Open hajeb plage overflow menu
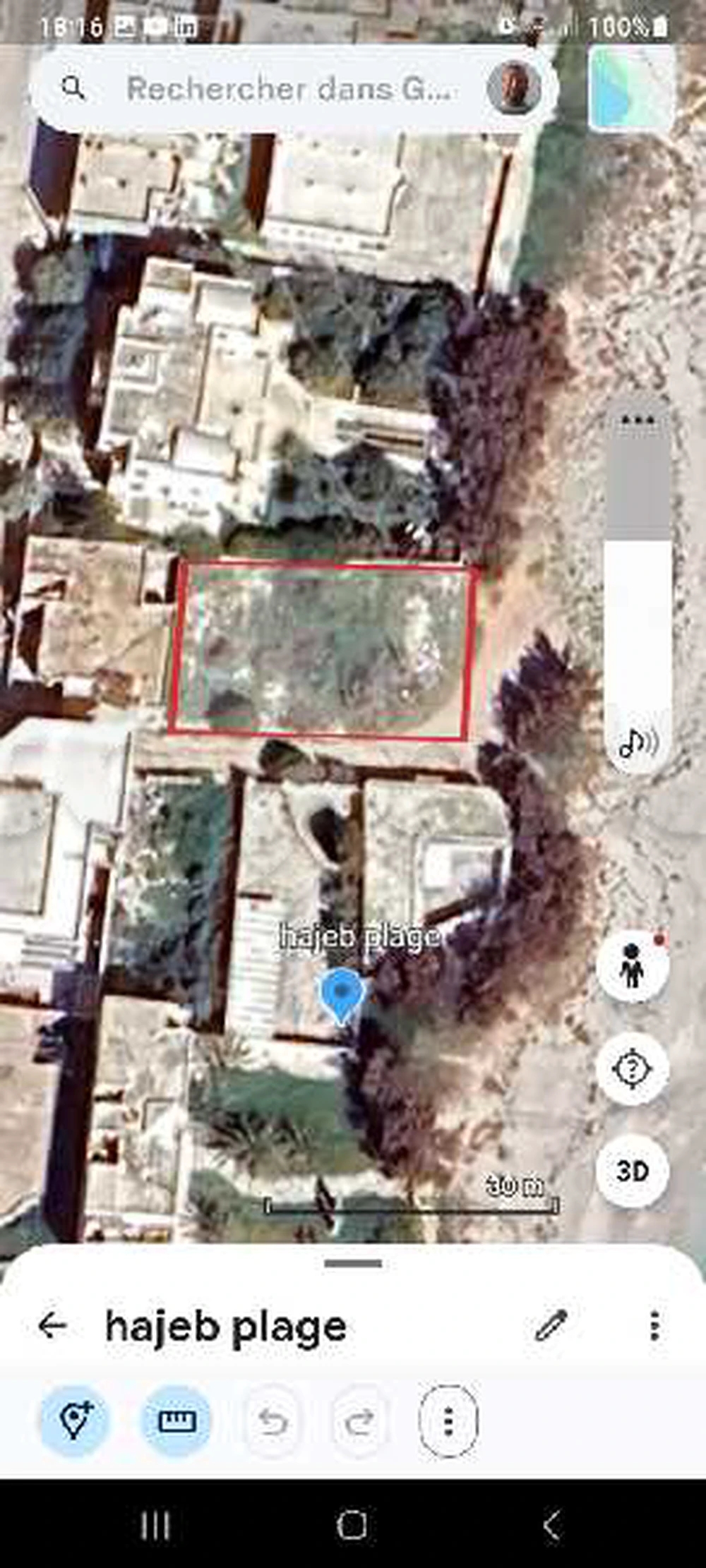The height and width of the screenshot is (1568, 706). (654, 1326)
